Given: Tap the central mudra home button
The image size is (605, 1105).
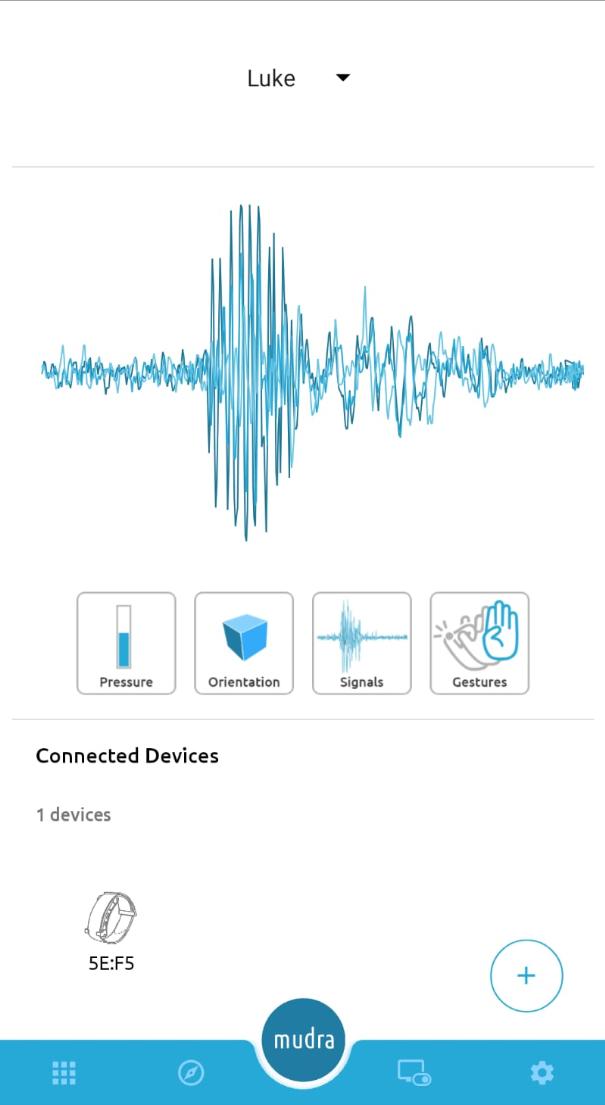Looking at the screenshot, I should (302, 1043).
